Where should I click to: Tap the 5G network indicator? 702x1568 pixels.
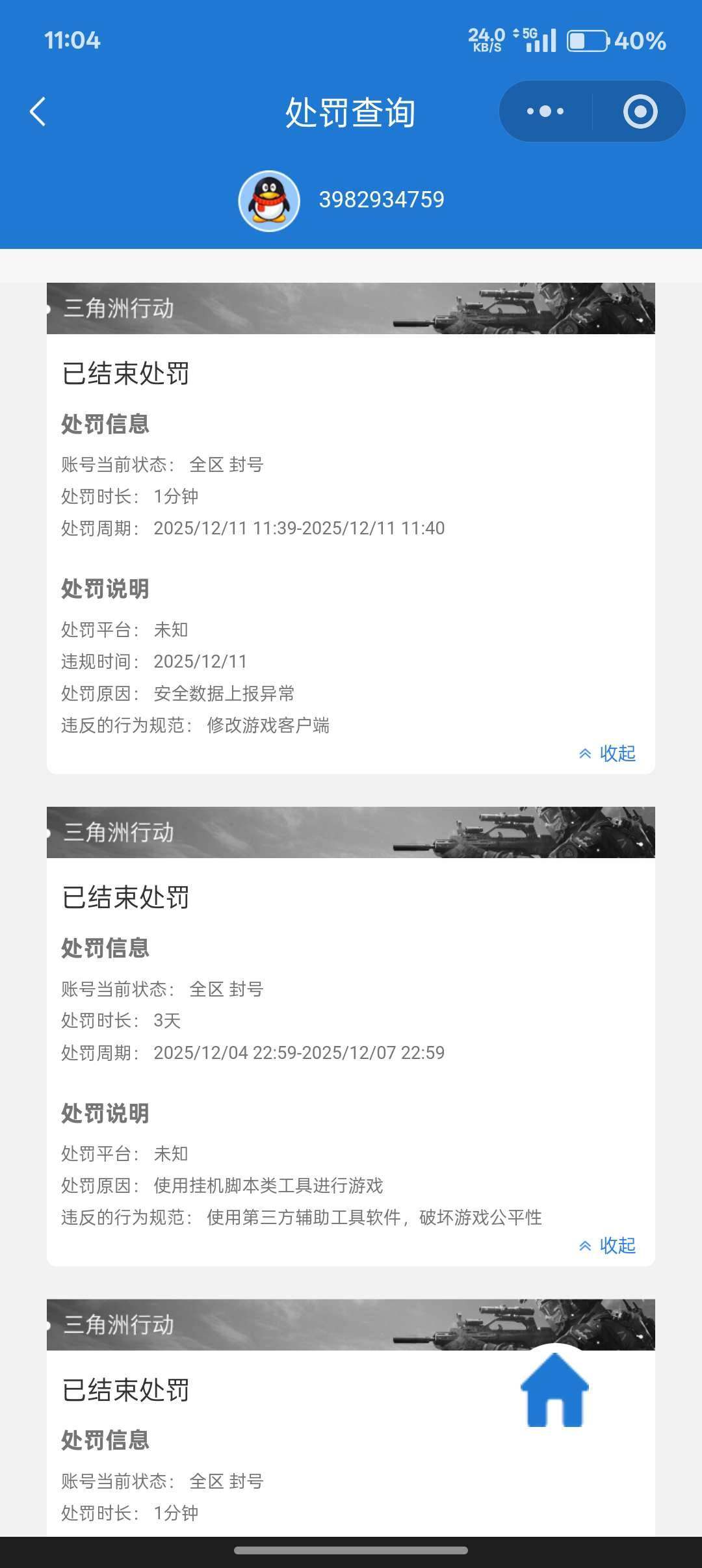point(526,39)
